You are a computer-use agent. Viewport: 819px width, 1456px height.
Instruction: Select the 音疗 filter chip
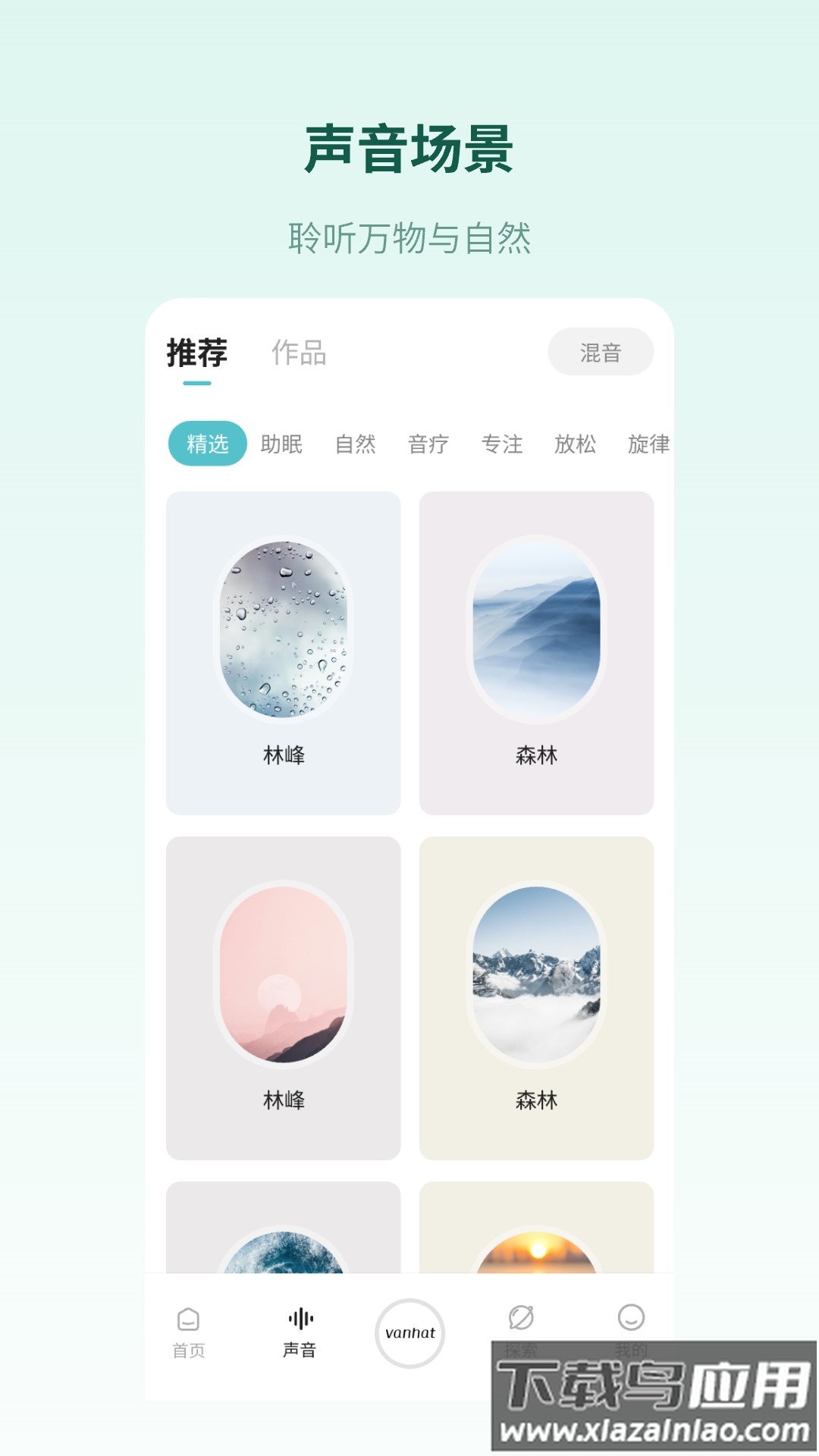pyautogui.click(x=428, y=445)
